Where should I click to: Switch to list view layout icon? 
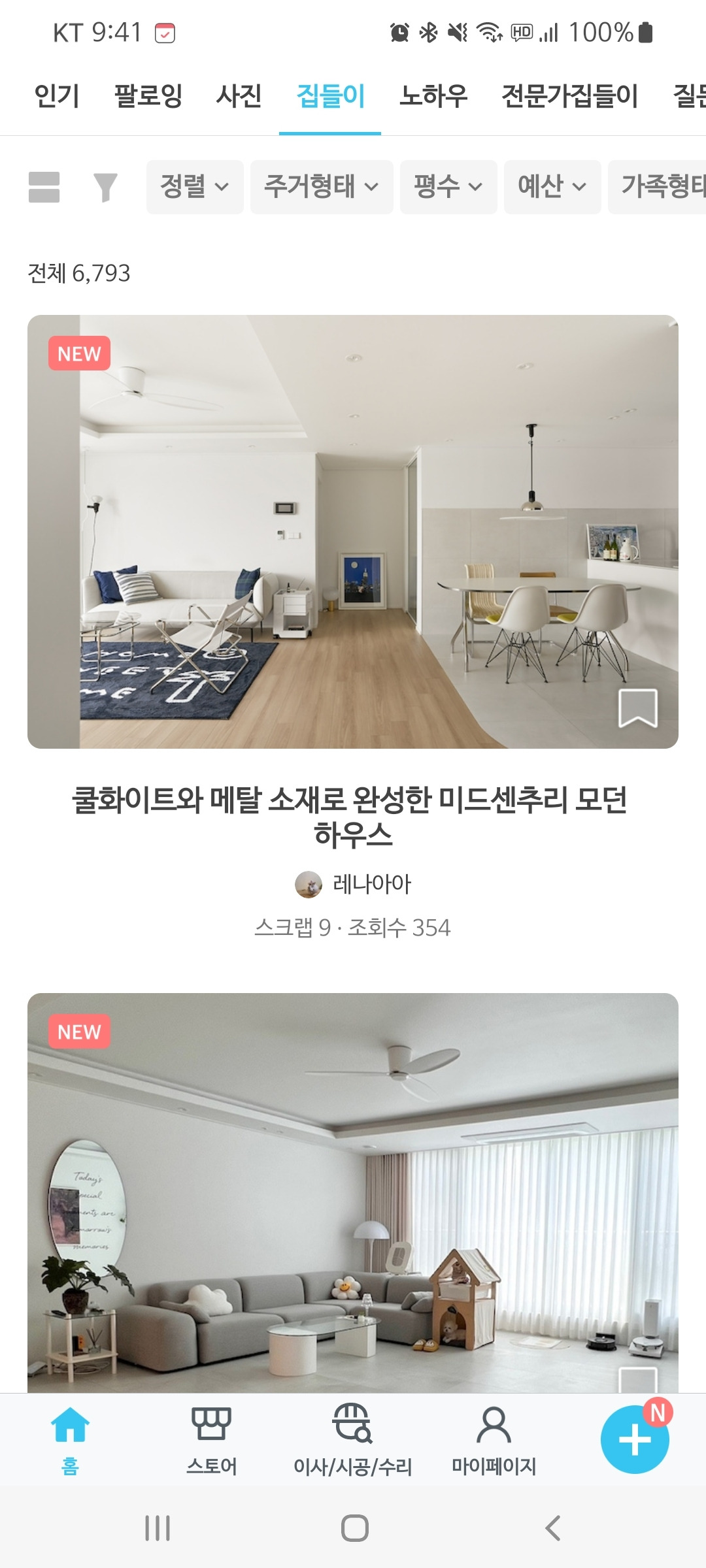tap(45, 188)
